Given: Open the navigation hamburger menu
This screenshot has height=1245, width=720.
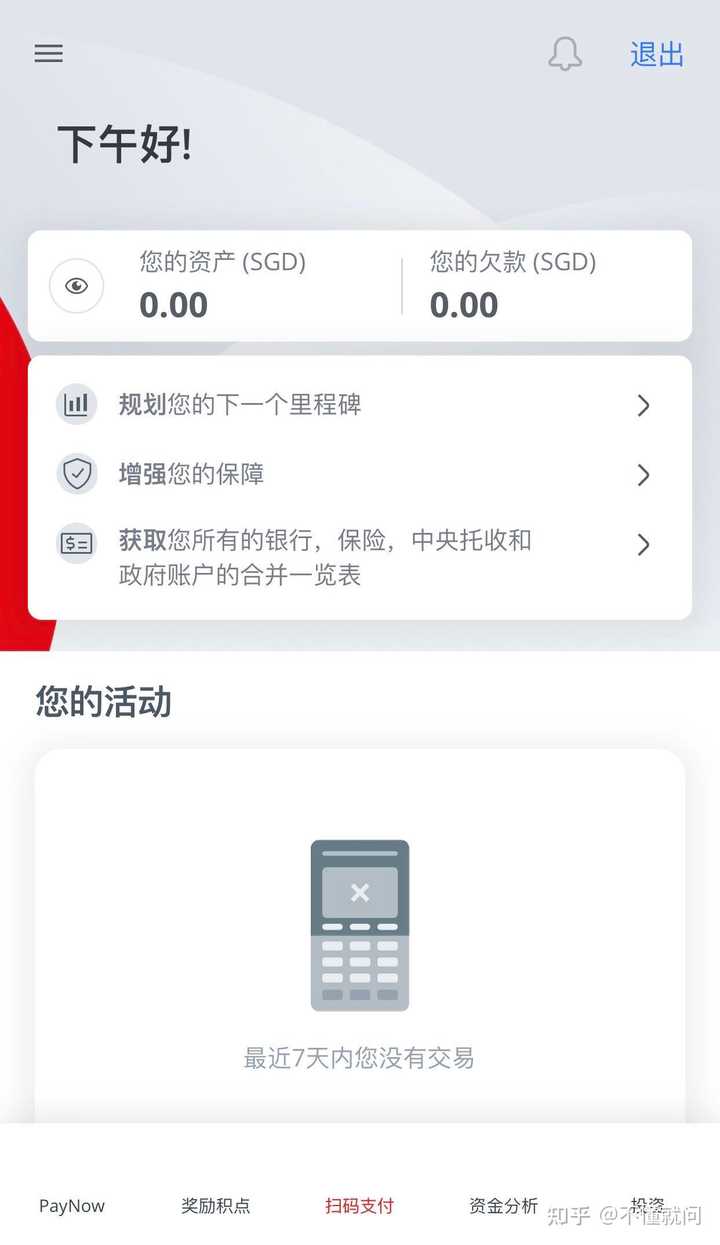Looking at the screenshot, I should click(48, 54).
